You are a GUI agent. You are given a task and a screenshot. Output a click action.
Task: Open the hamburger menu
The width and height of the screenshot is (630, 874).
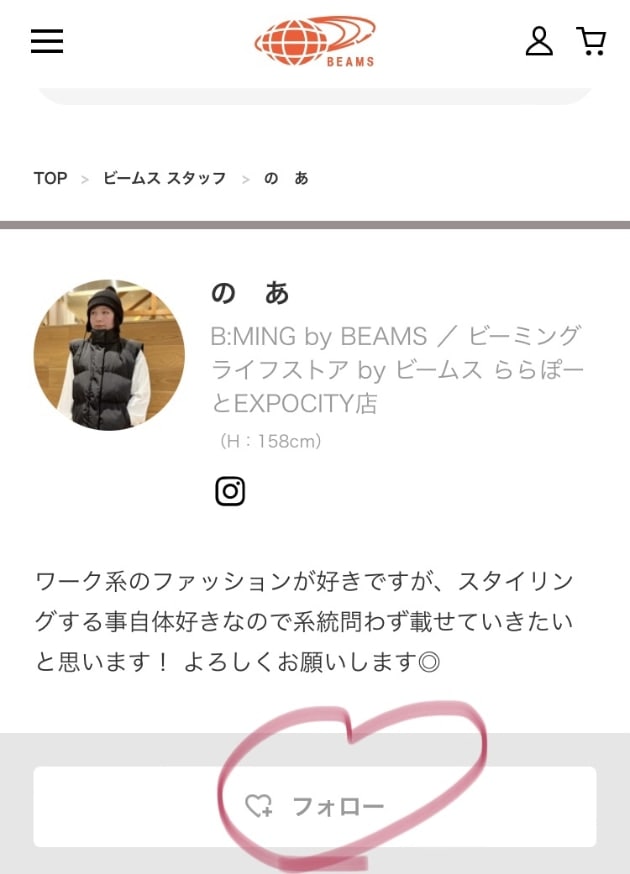point(47,41)
